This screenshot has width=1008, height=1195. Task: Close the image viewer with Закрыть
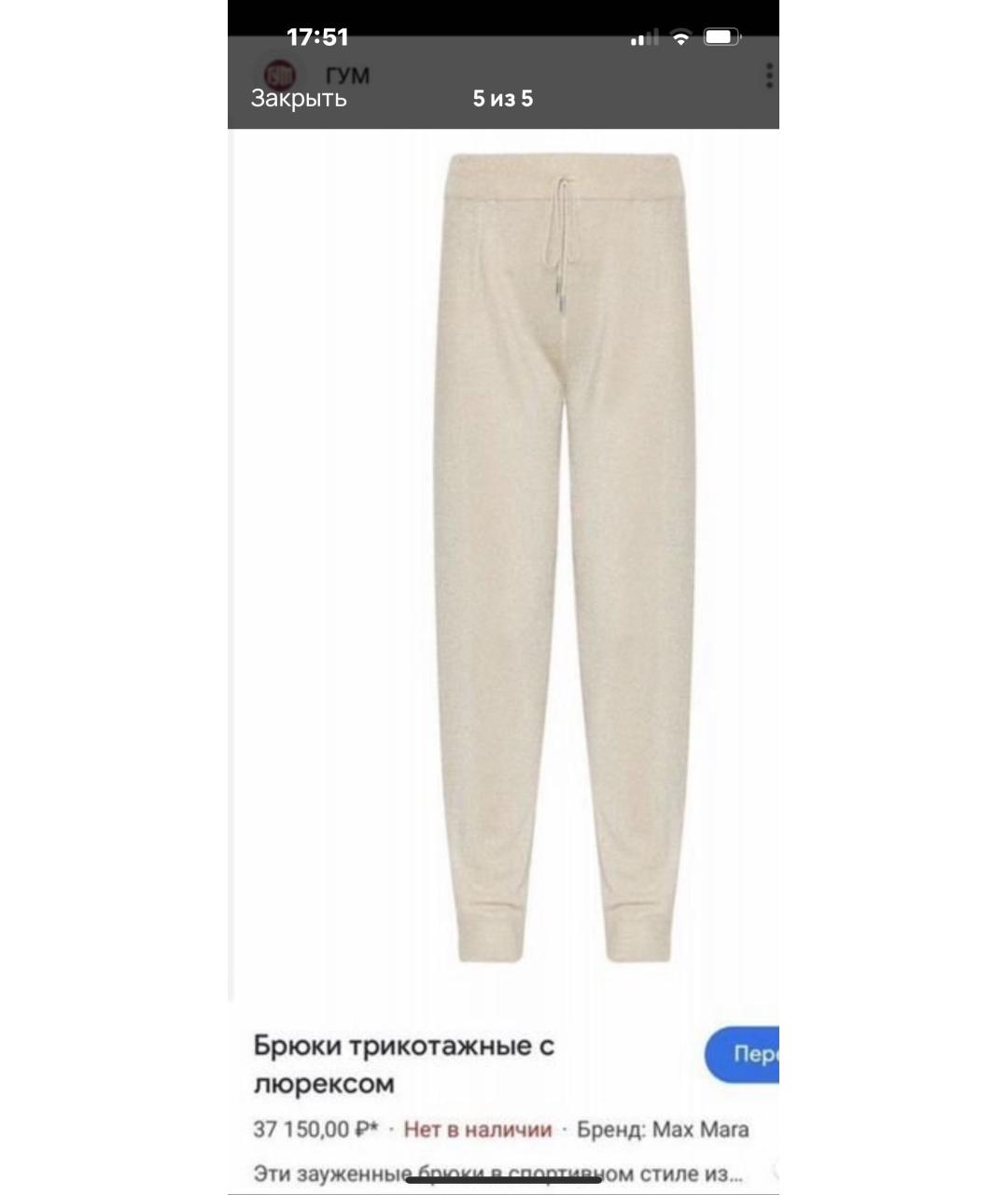299,99
